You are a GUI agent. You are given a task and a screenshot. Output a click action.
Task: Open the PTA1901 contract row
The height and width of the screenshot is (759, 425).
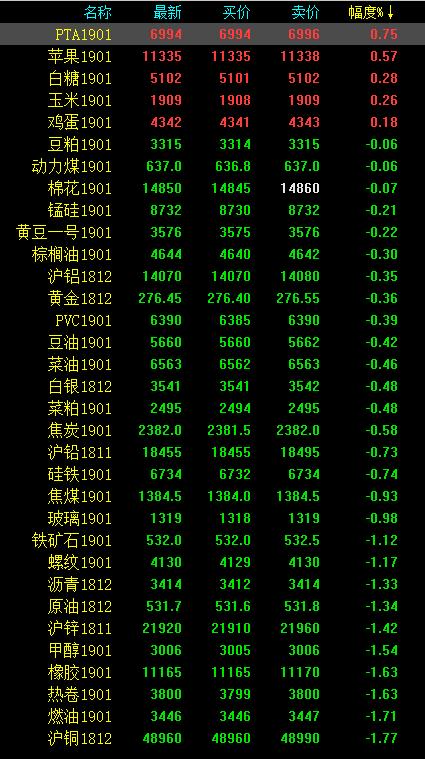(212, 34)
